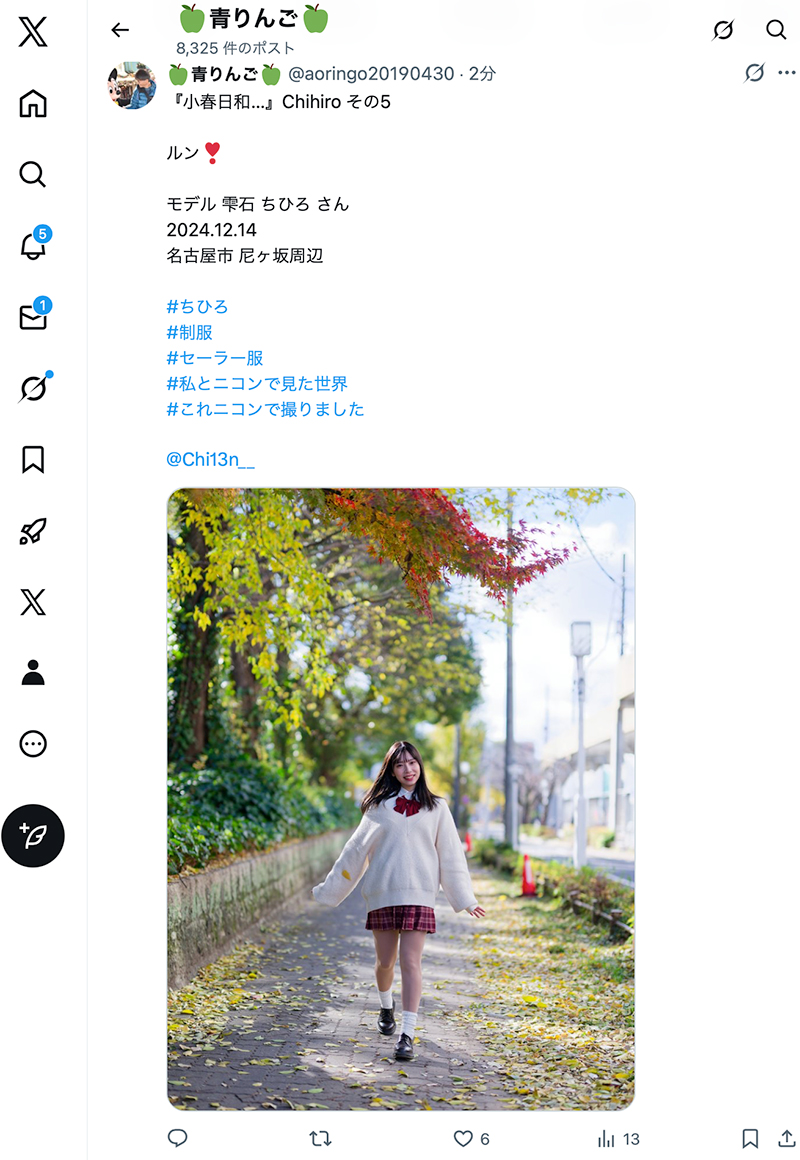Open the autumn street photo
The height and width of the screenshot is (1160, 800).
point(401,799)
